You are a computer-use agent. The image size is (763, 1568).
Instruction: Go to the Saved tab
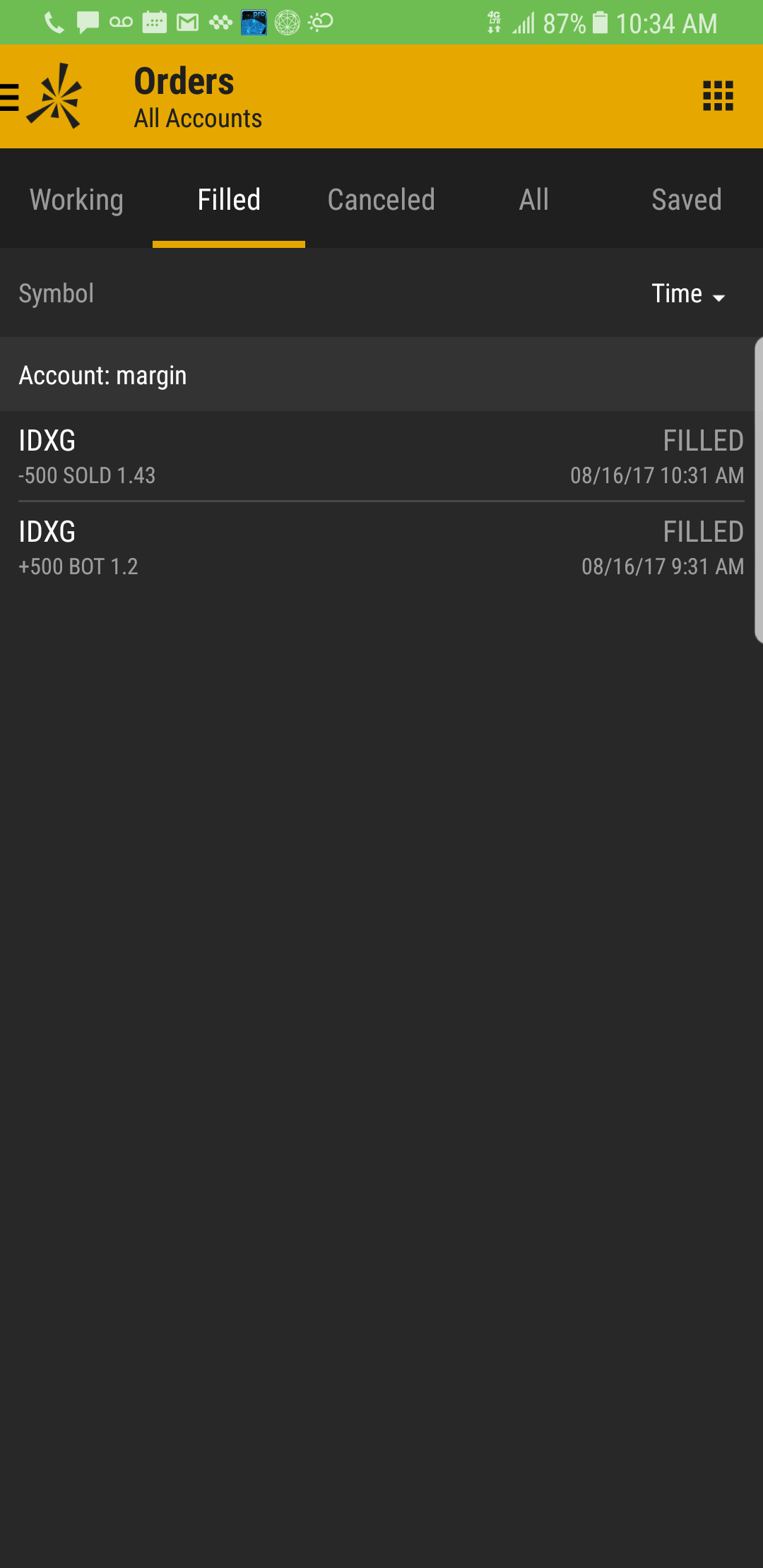coord(686,200)
